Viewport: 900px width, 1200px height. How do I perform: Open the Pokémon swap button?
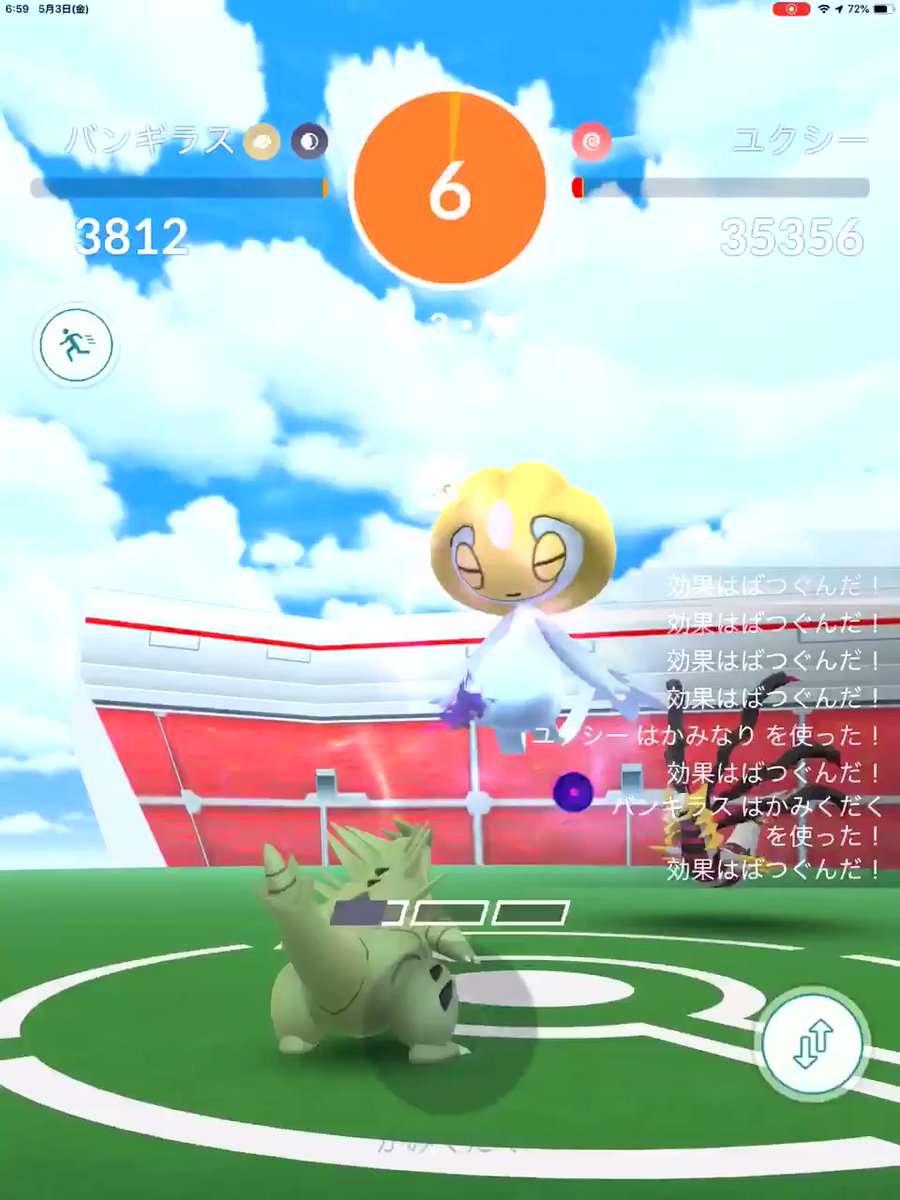point(814,1043)
